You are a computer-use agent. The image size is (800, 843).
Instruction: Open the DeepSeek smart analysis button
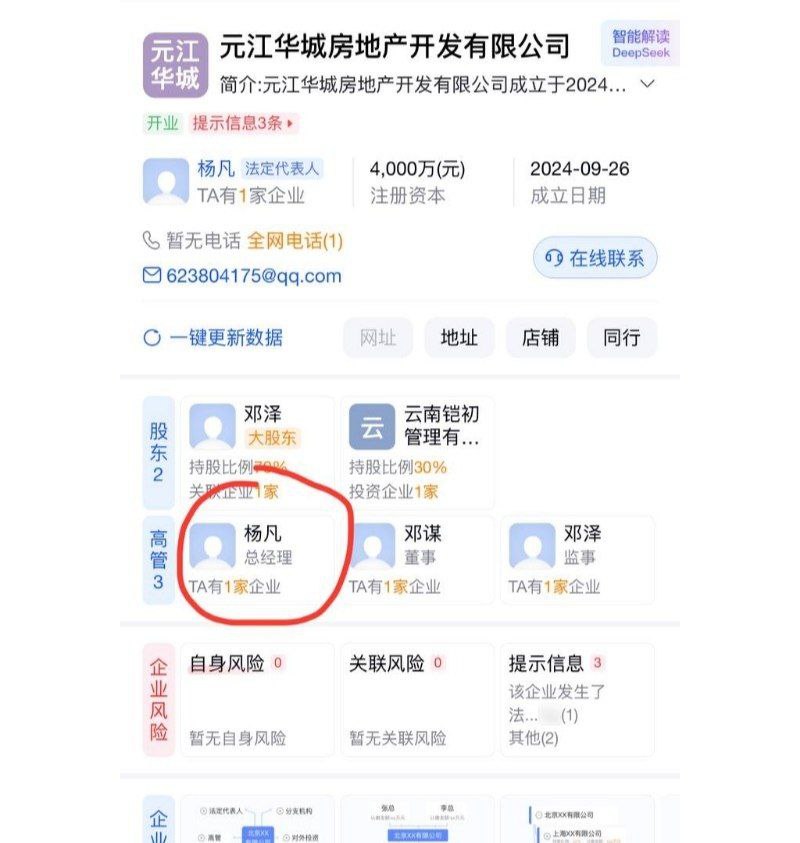(x=640, y=43)
